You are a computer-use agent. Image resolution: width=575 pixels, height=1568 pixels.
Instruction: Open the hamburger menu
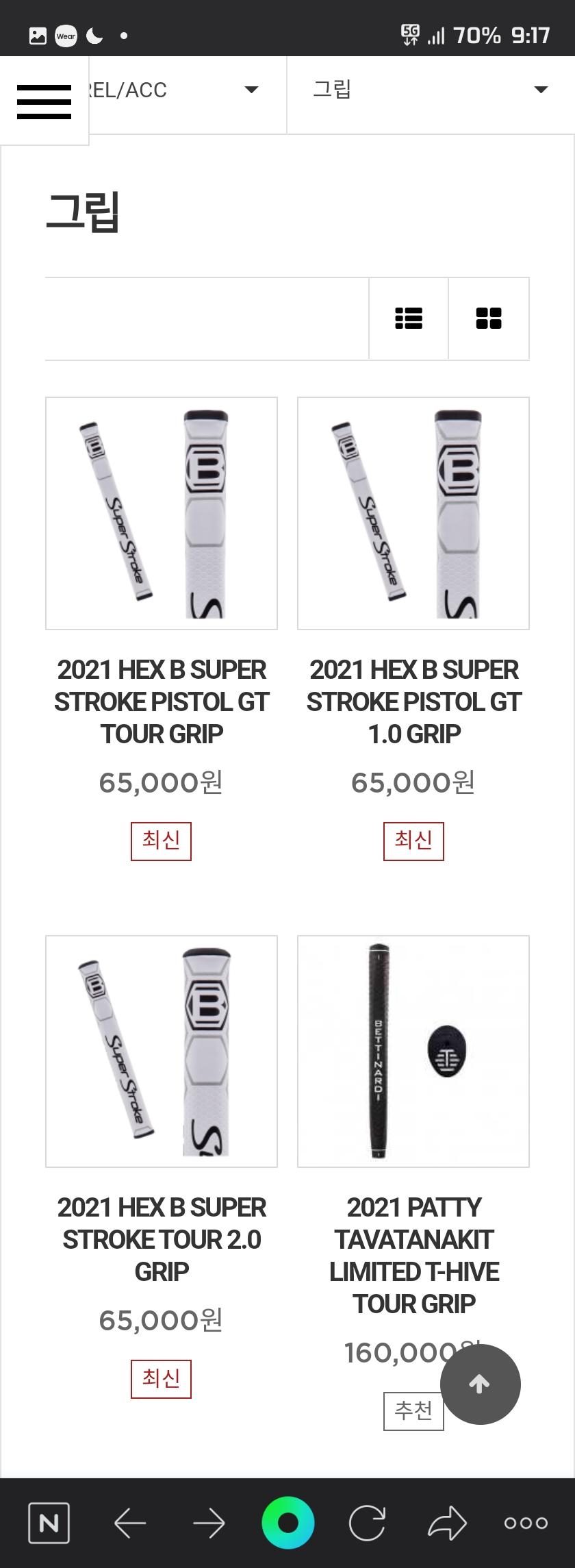click(44, 101)
